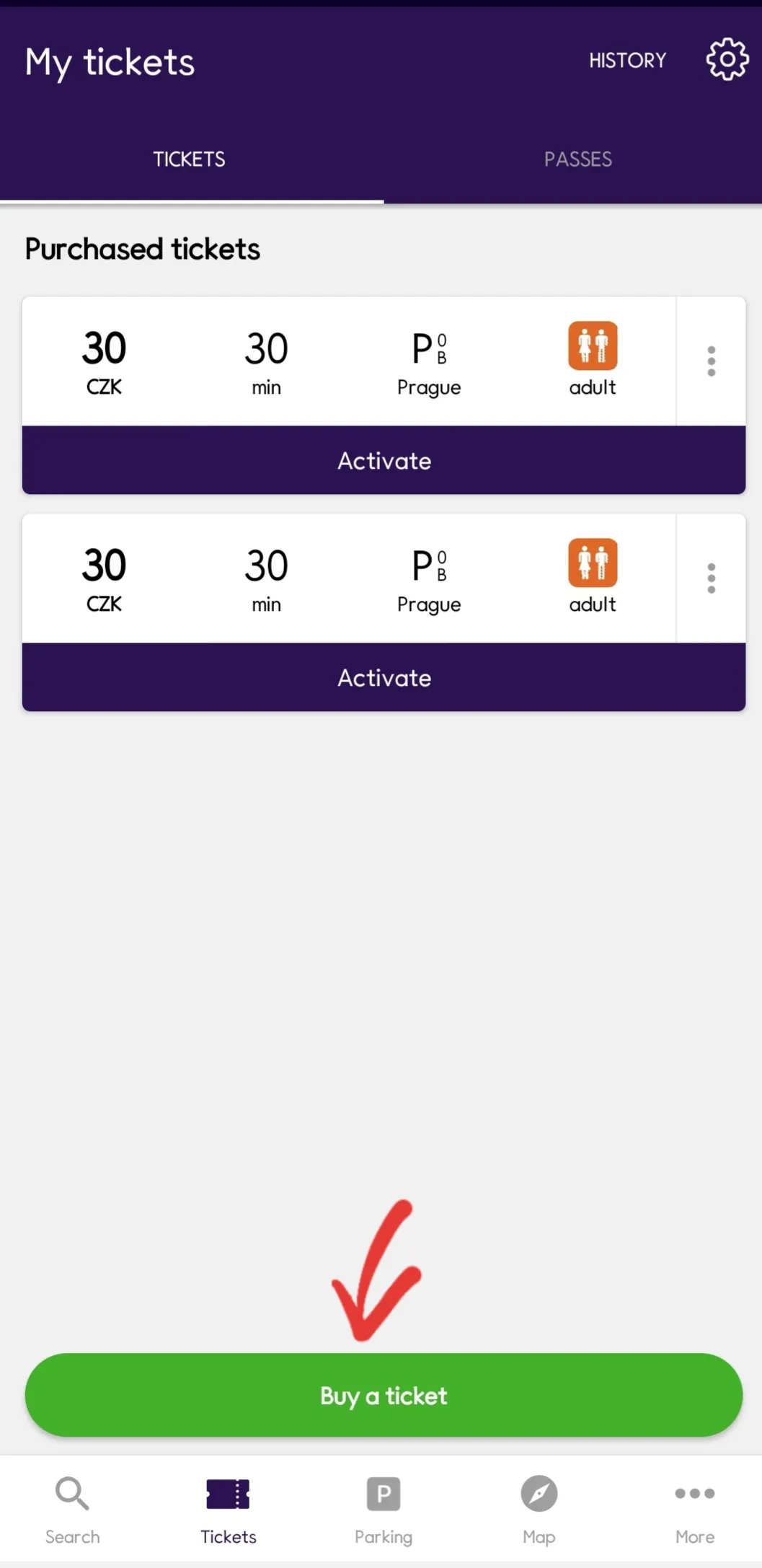This screenshot has width=762, height=1568.
Task: Activate the second purchased ticket
Action: (x=384, y=678)
